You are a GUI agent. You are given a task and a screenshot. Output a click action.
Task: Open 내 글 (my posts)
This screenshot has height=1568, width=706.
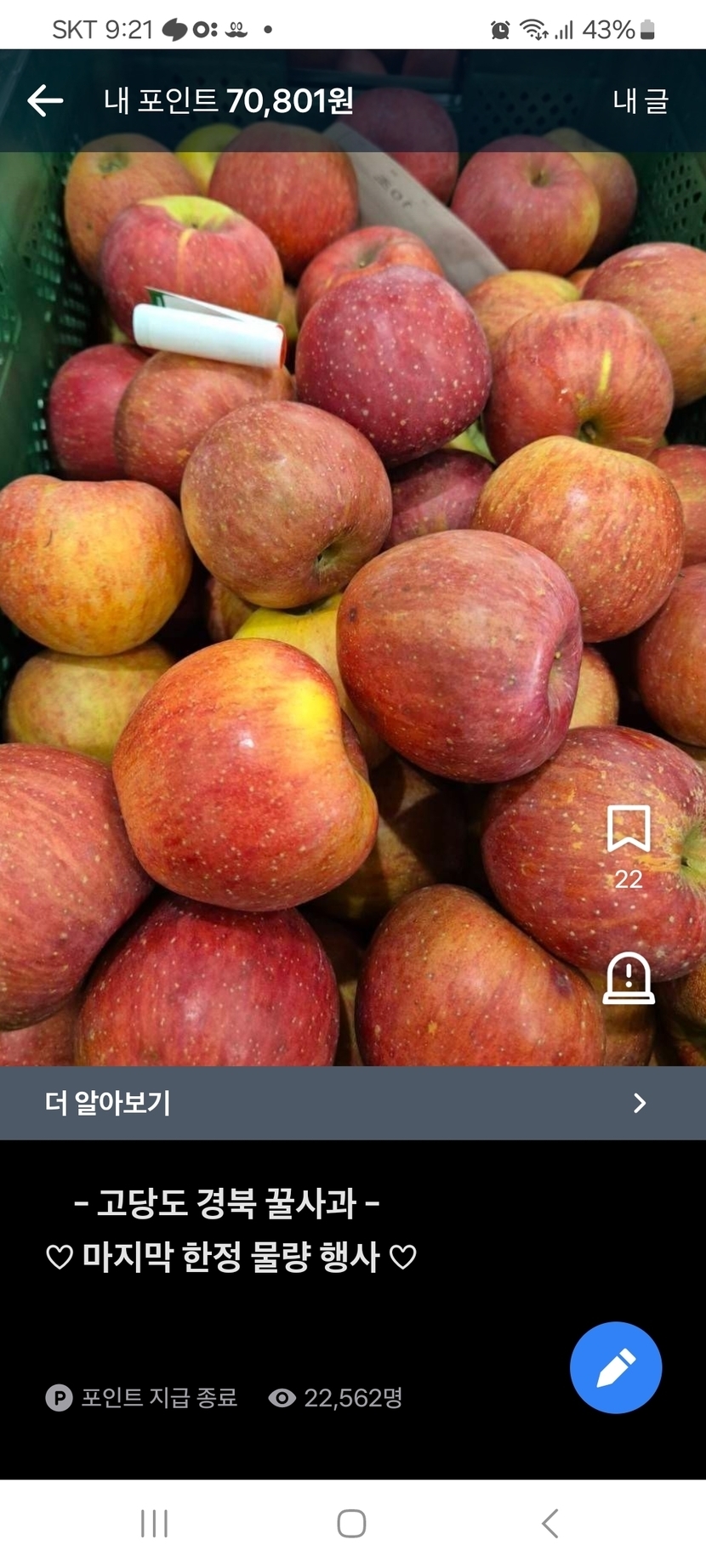click(640, 101)
